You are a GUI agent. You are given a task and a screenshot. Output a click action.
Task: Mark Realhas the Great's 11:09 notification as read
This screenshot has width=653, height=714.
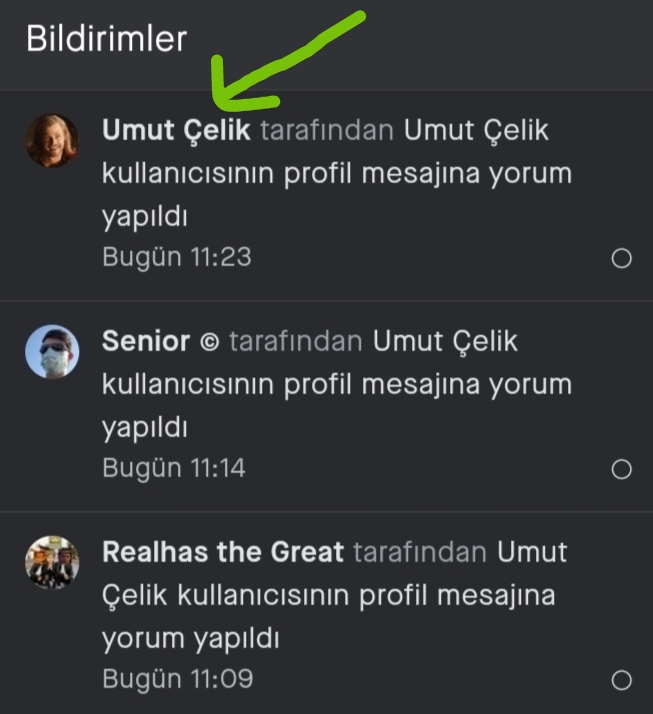[x=621, y=681]
